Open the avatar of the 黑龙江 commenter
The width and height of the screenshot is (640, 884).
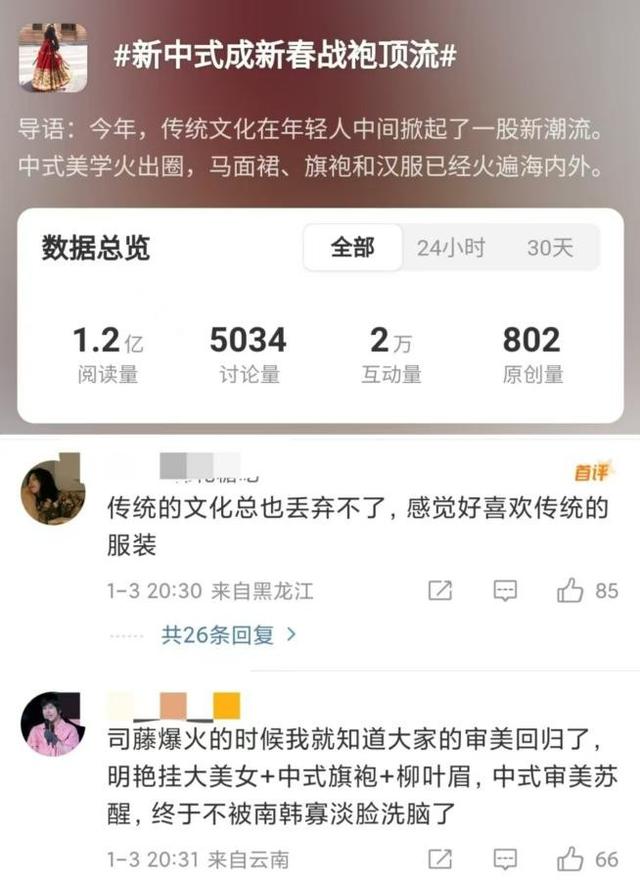pos(53,493)
